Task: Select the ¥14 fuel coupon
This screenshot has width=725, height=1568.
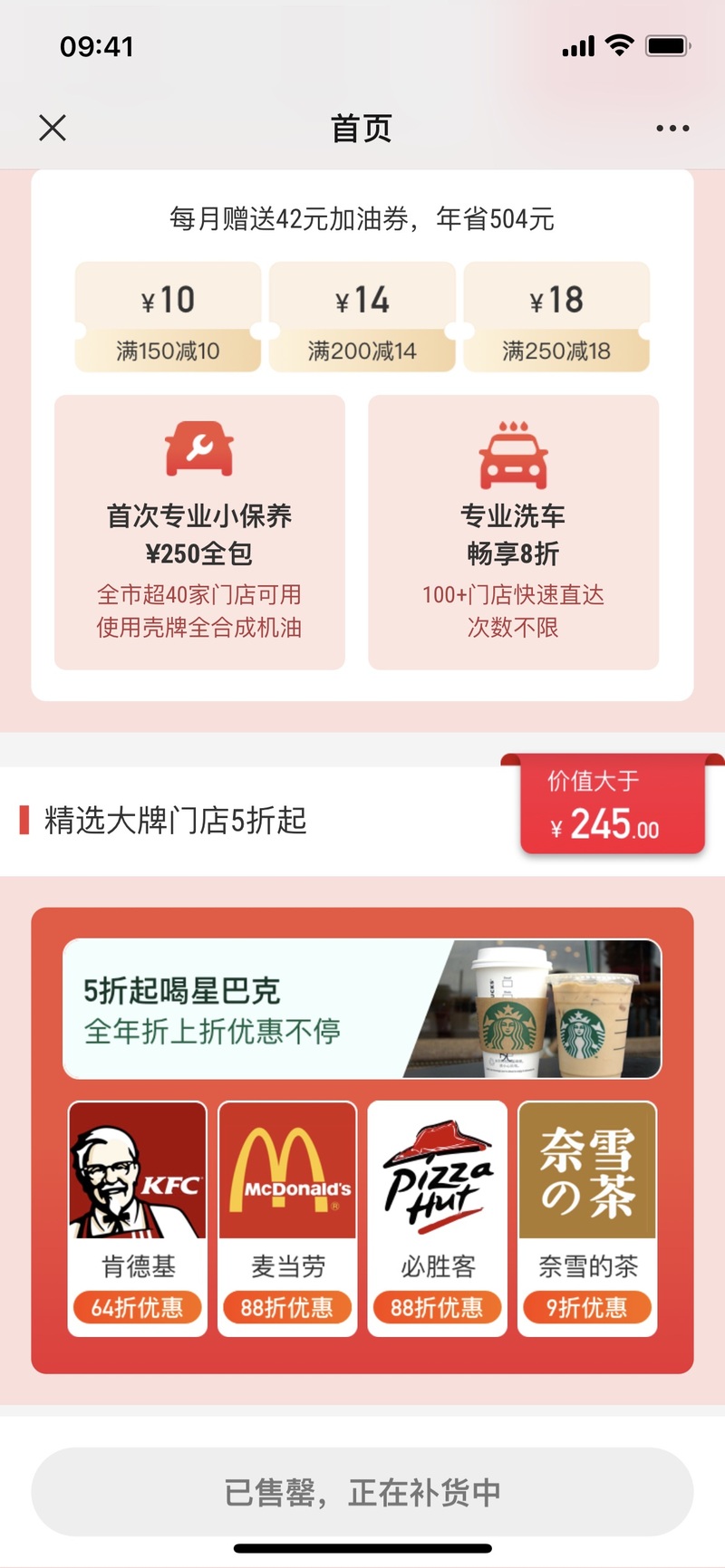Action: (x=362, y=317)
